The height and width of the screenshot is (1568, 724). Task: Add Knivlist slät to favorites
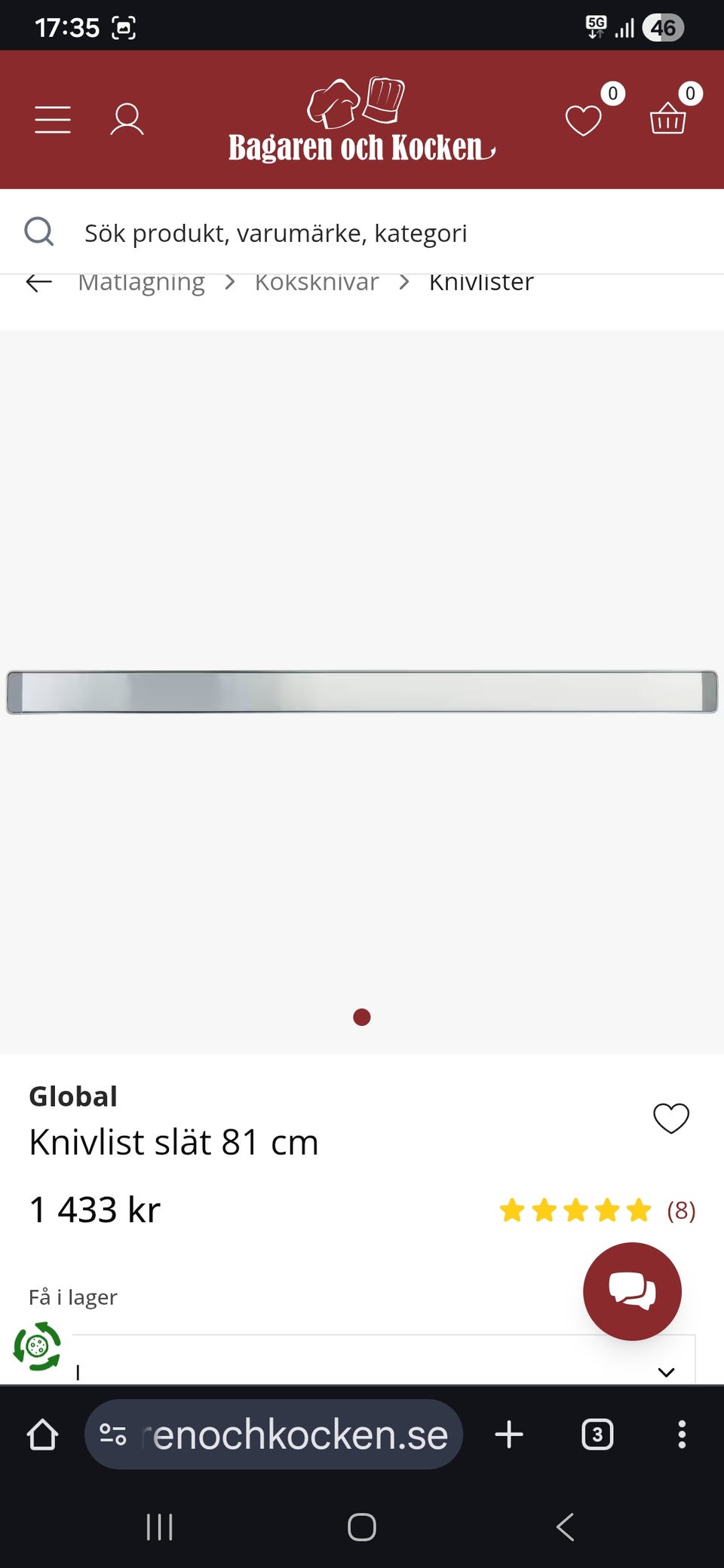coord(670,1118)
